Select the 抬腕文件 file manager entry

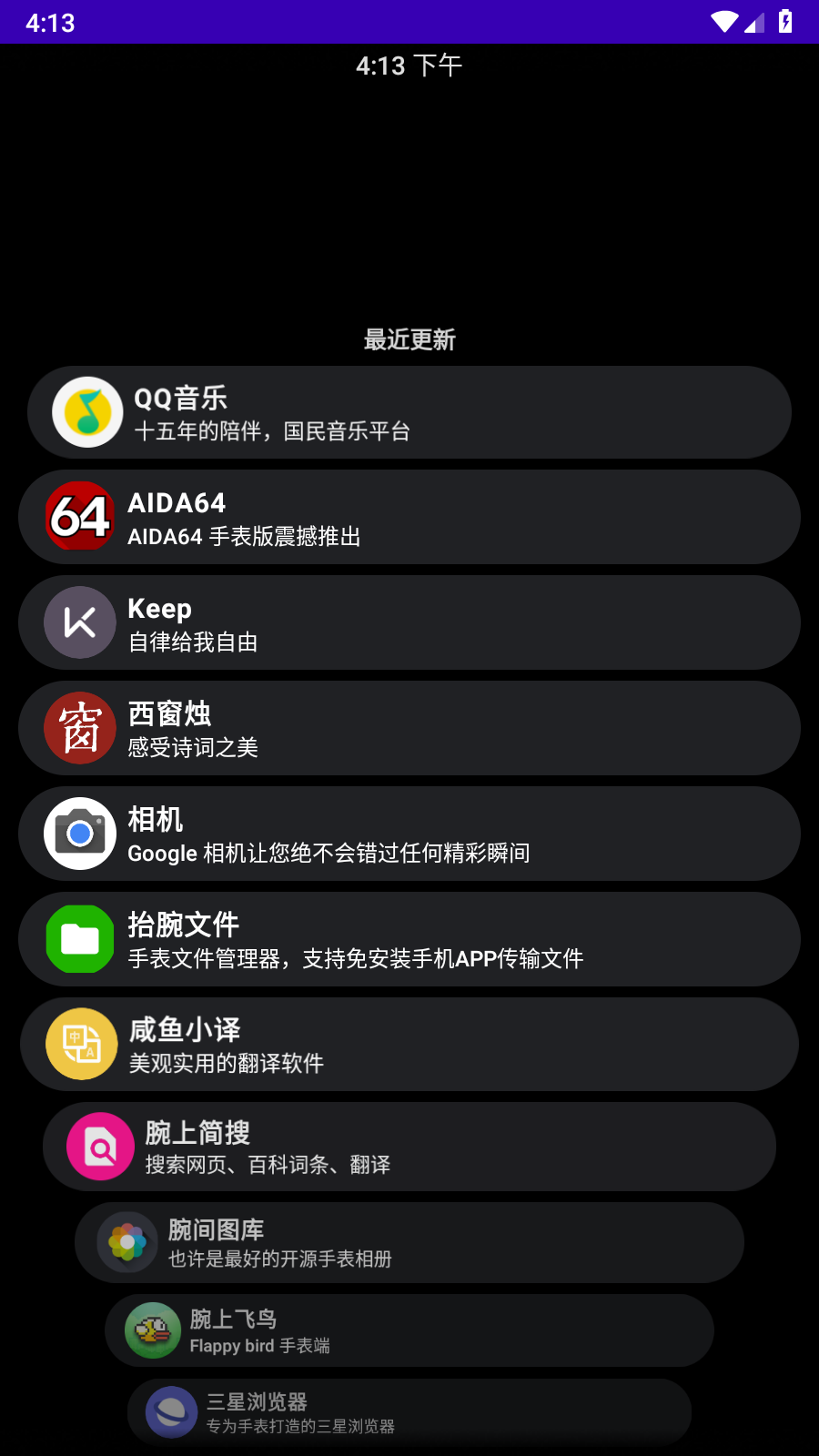409,939
